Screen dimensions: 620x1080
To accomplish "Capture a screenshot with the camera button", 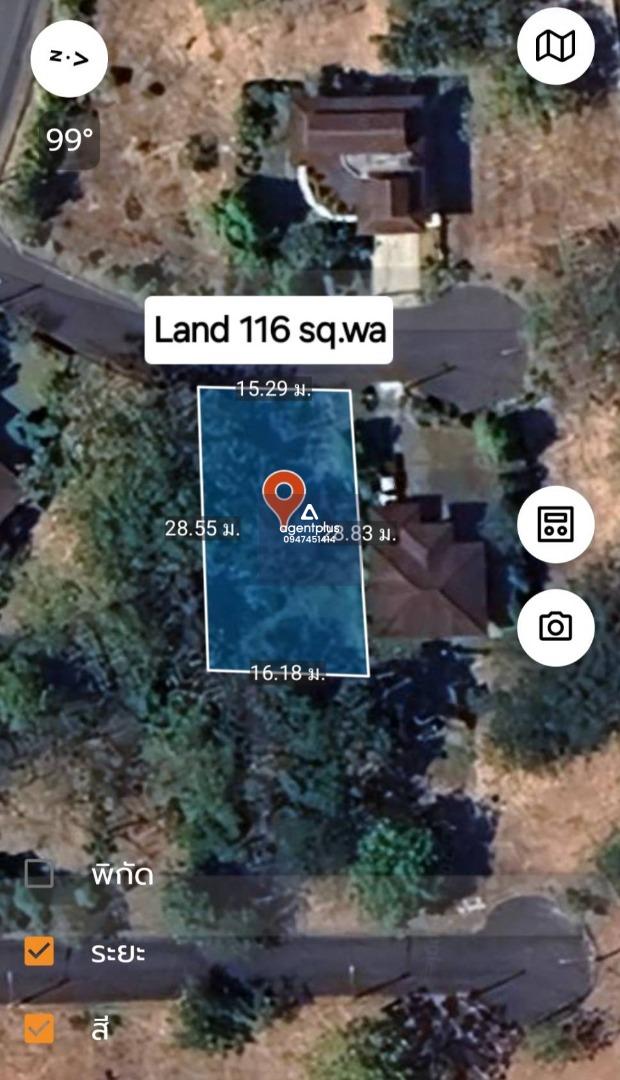I will (555, 627).
